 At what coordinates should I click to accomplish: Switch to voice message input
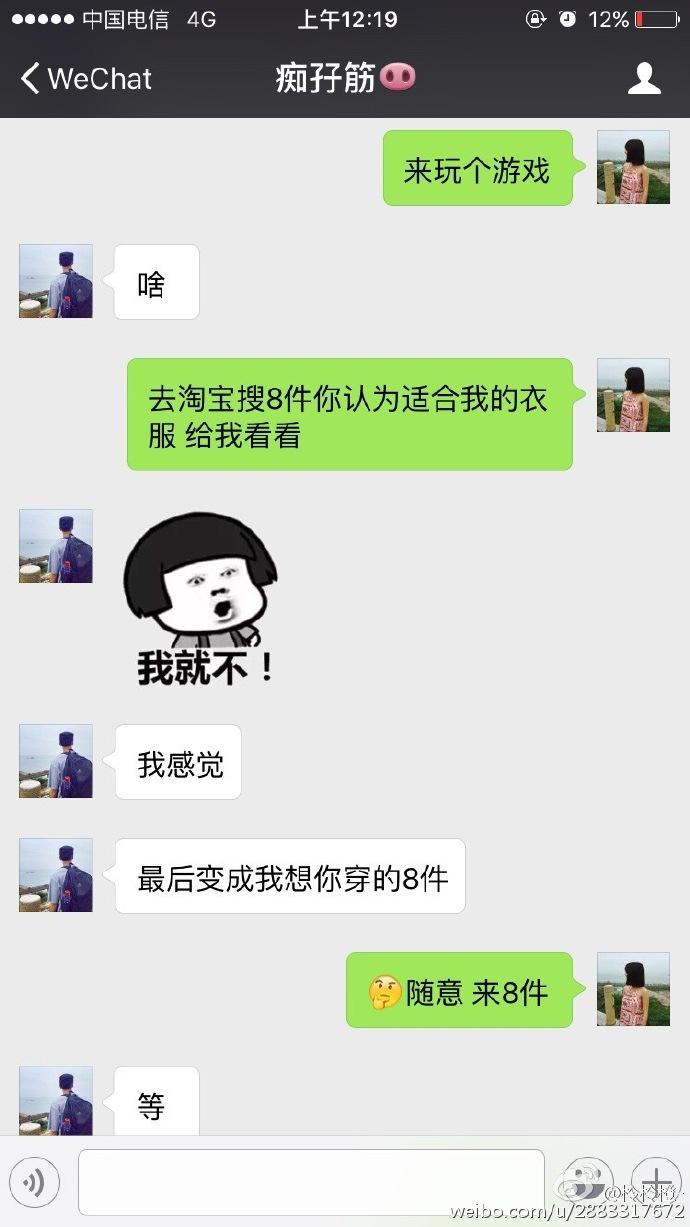(34, 1183)
